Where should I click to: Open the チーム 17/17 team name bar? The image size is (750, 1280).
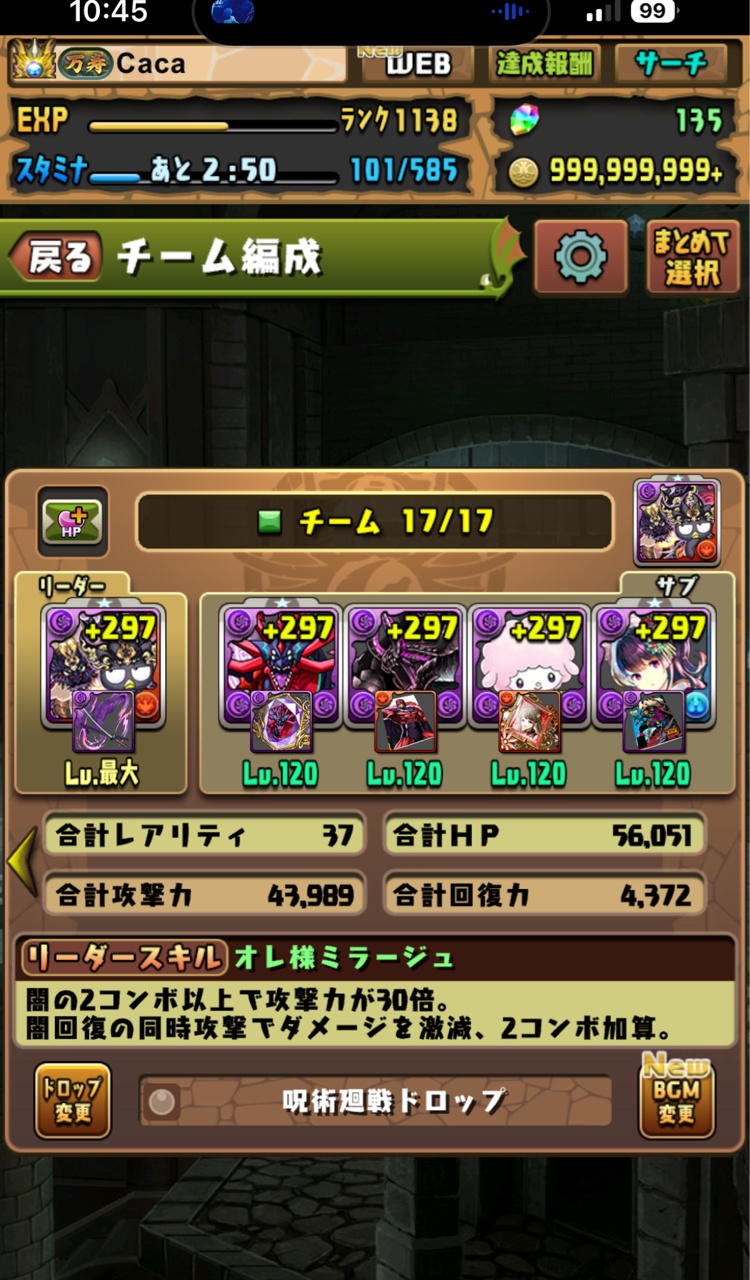pyautogui.click(x=374, y=521)
